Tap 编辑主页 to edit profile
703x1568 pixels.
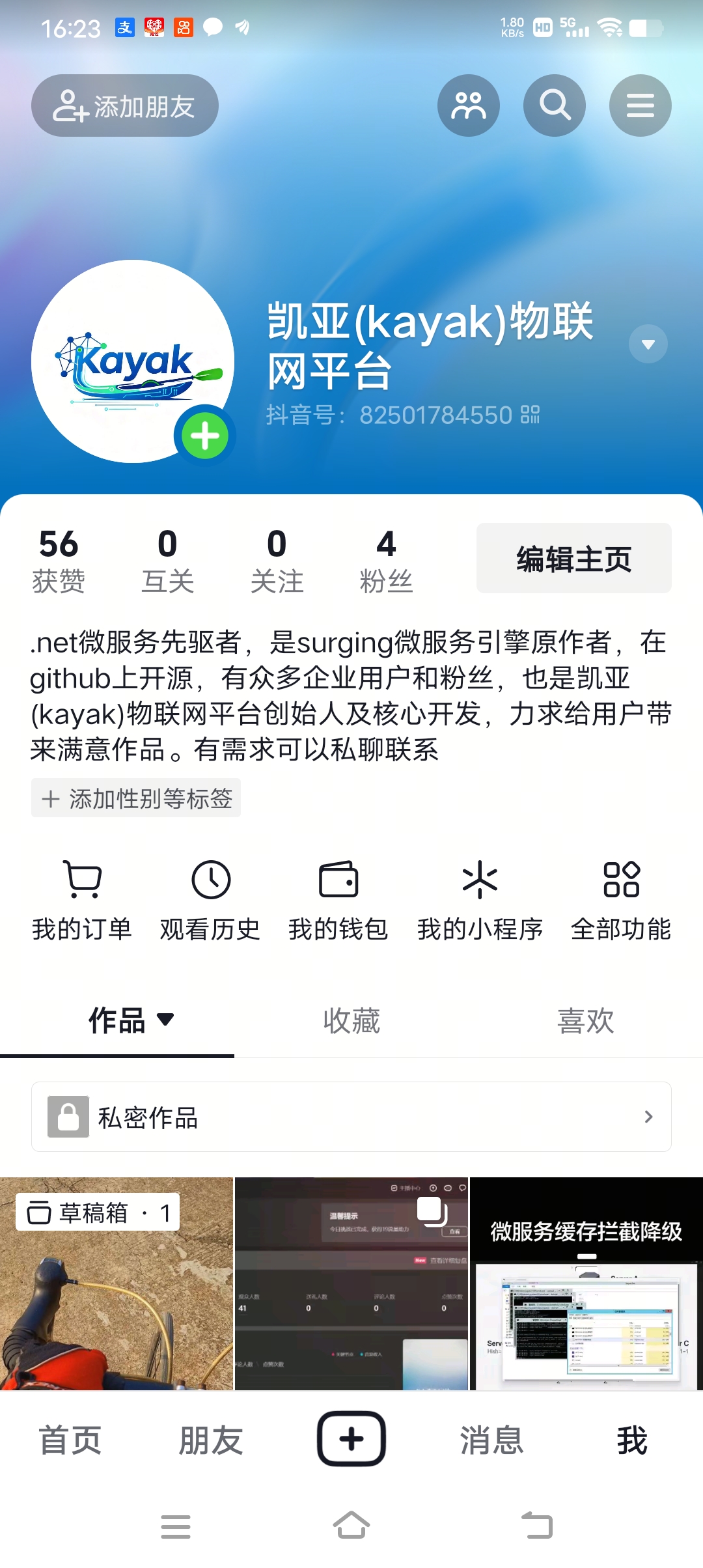point(573,559)
